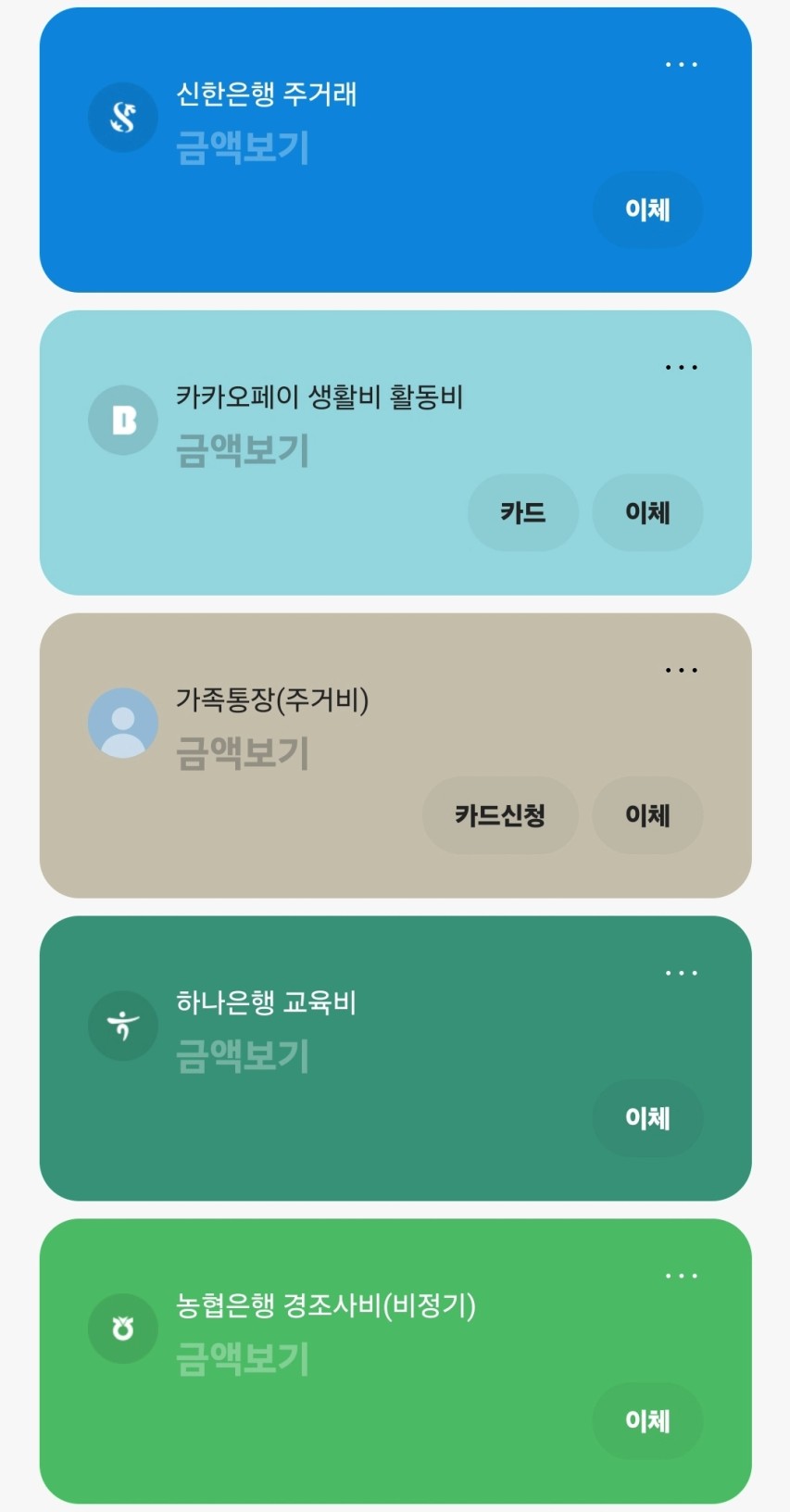
Task: Select 카드신청 on 가족통장(주거비)
Action: [500, 815]
